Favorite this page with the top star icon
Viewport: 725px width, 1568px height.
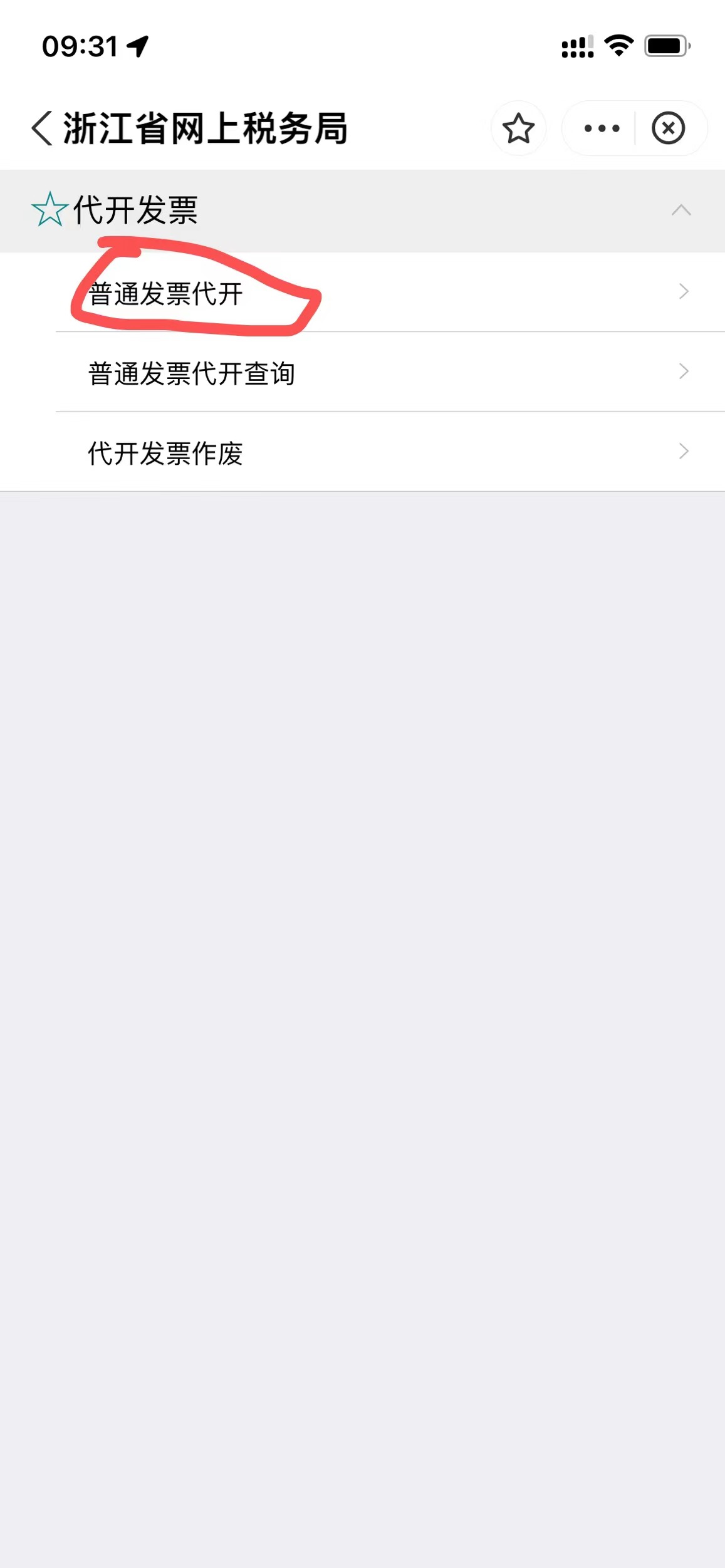(518, 128)
